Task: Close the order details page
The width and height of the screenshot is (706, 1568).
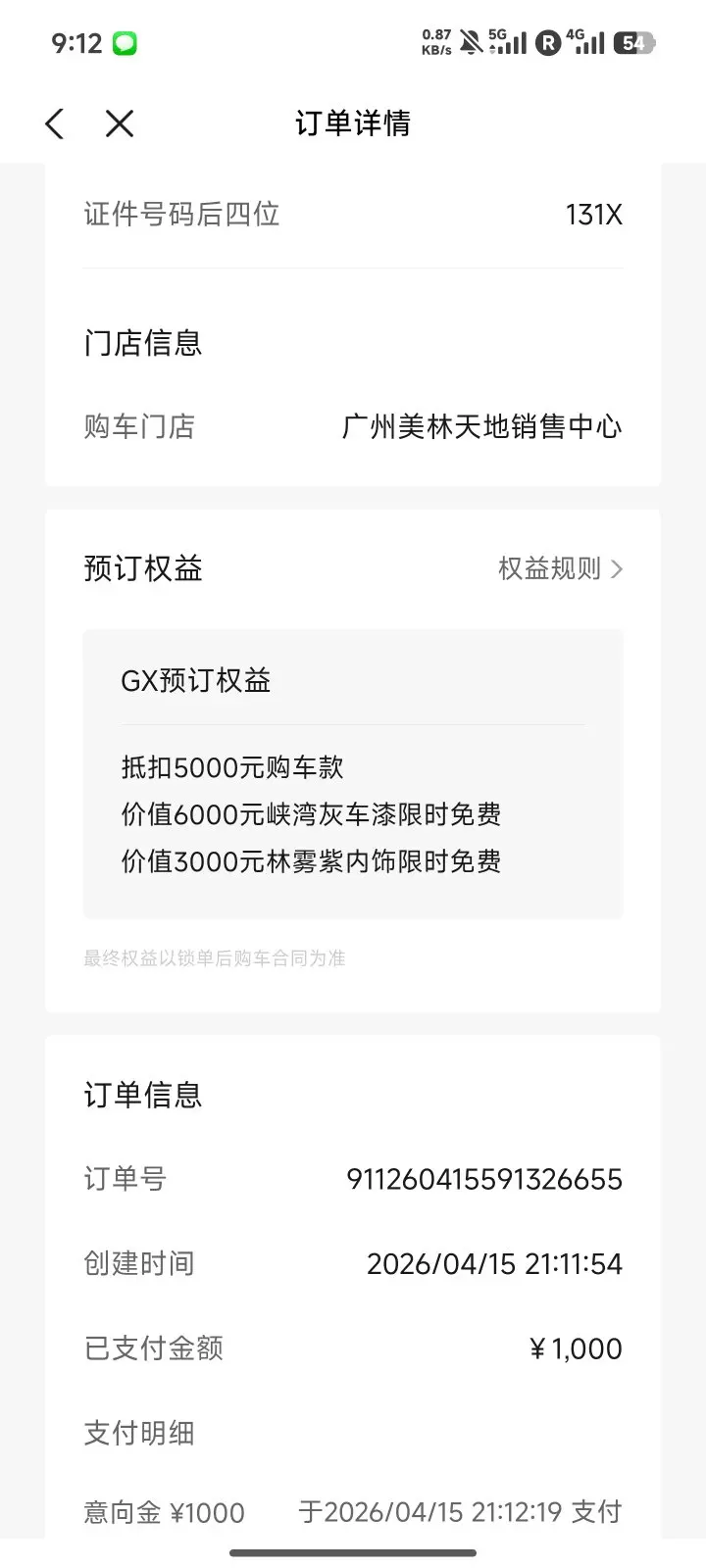Action: [x=120, y=123]
